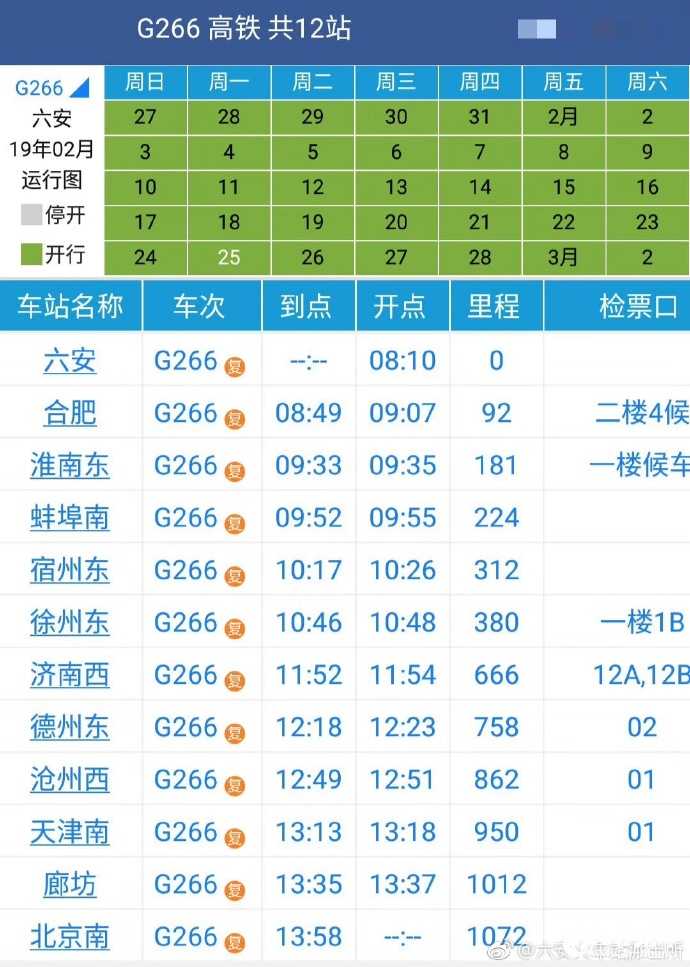Open the 合肥 station link
The height and width of the screenshot is (967, 690).
click(70, 412)
